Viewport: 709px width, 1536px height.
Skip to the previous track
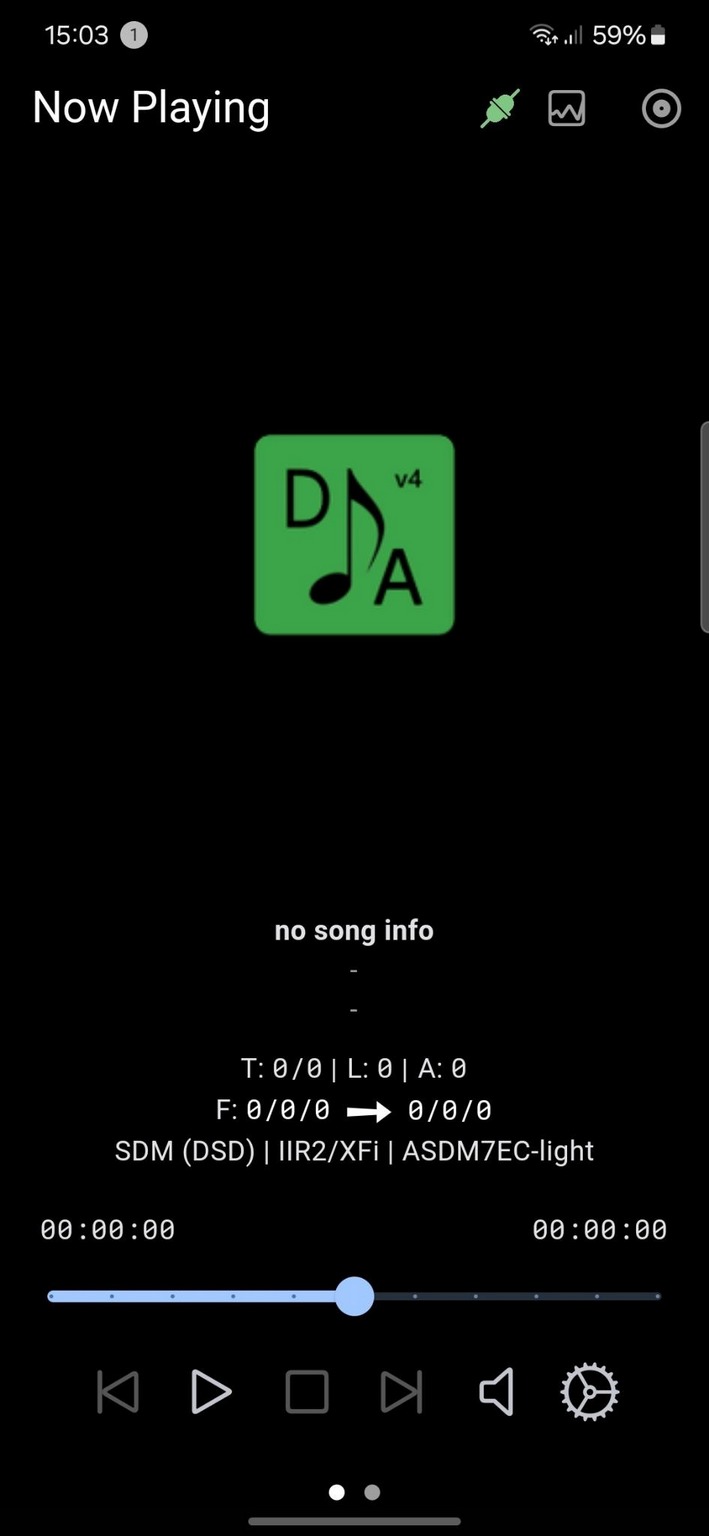click(x=118, y=1391)
